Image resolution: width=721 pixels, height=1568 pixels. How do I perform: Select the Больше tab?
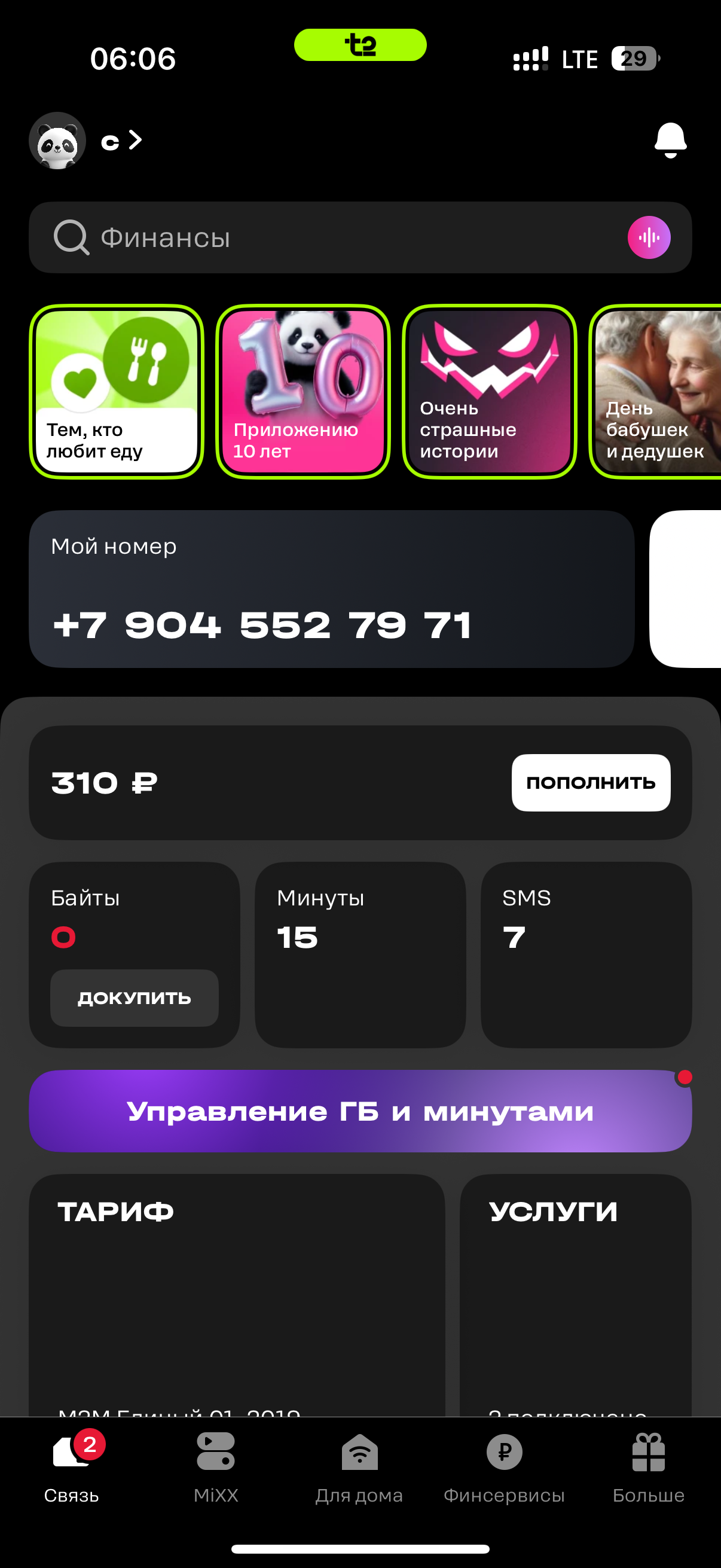tap(648, 1468)
